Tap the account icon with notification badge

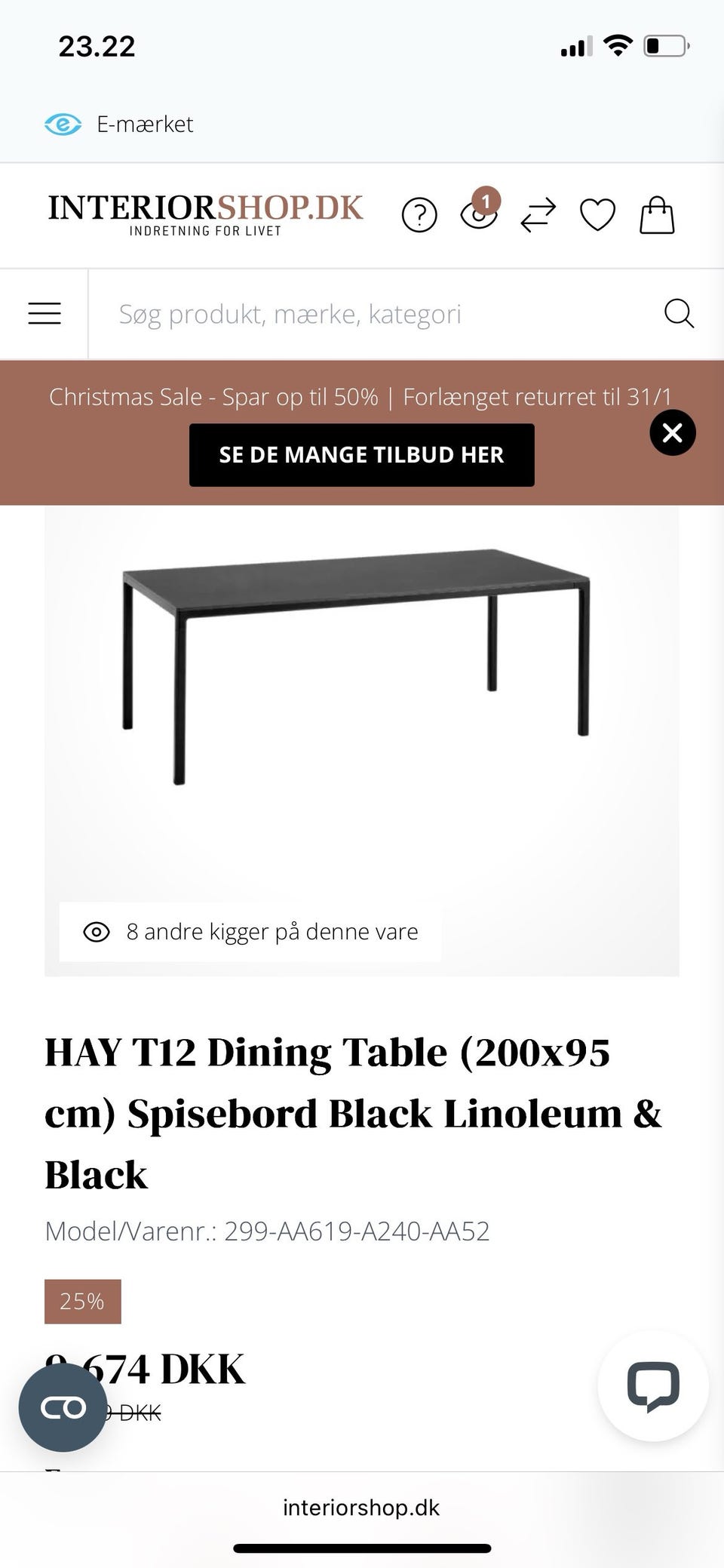click(477, 216)
